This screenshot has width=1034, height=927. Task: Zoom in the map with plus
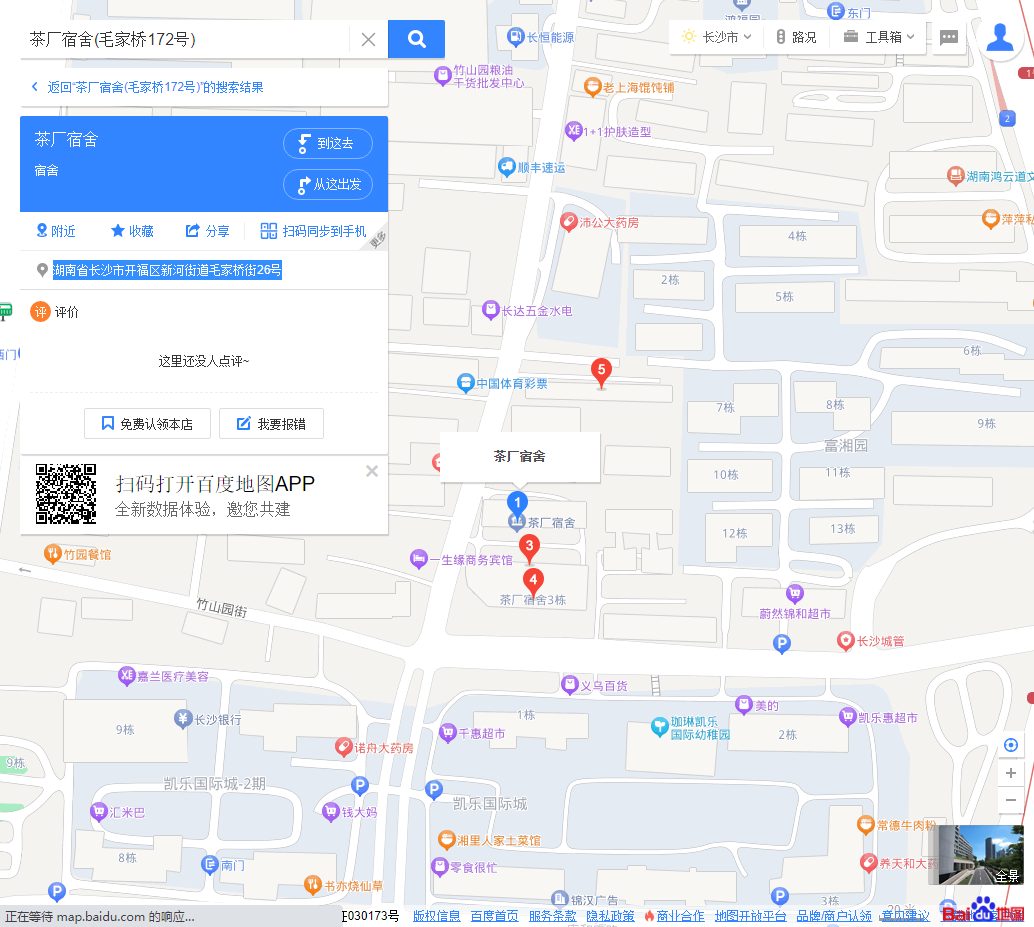point(1011,773)
